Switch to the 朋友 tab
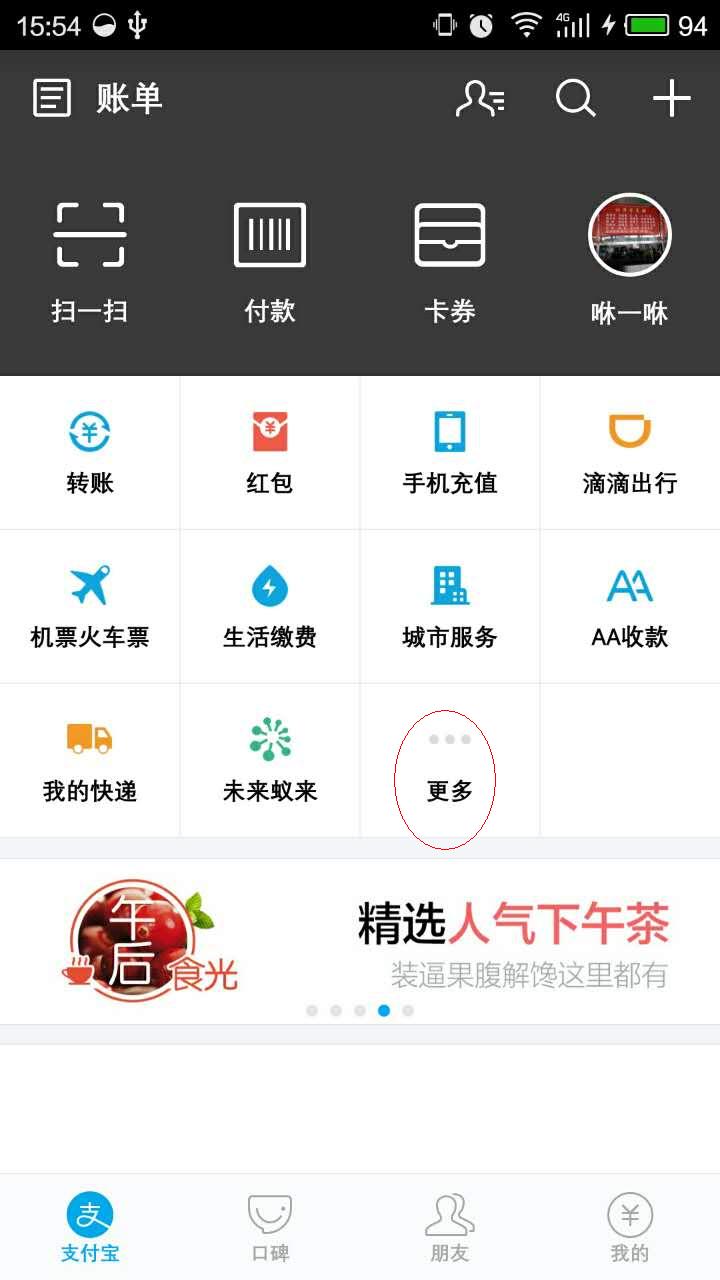 point(450,1228)
